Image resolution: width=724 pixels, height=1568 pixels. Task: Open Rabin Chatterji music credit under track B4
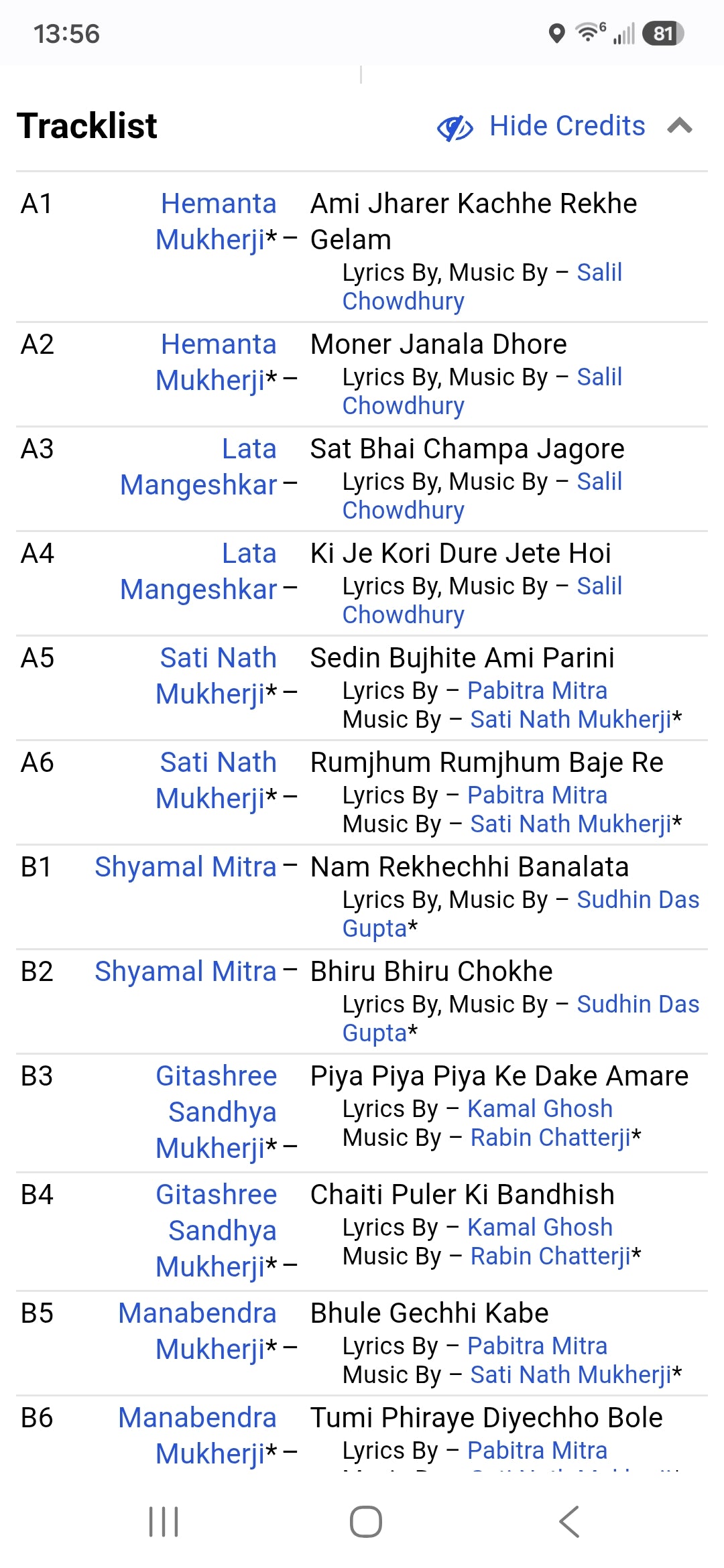coord(551,1256)
